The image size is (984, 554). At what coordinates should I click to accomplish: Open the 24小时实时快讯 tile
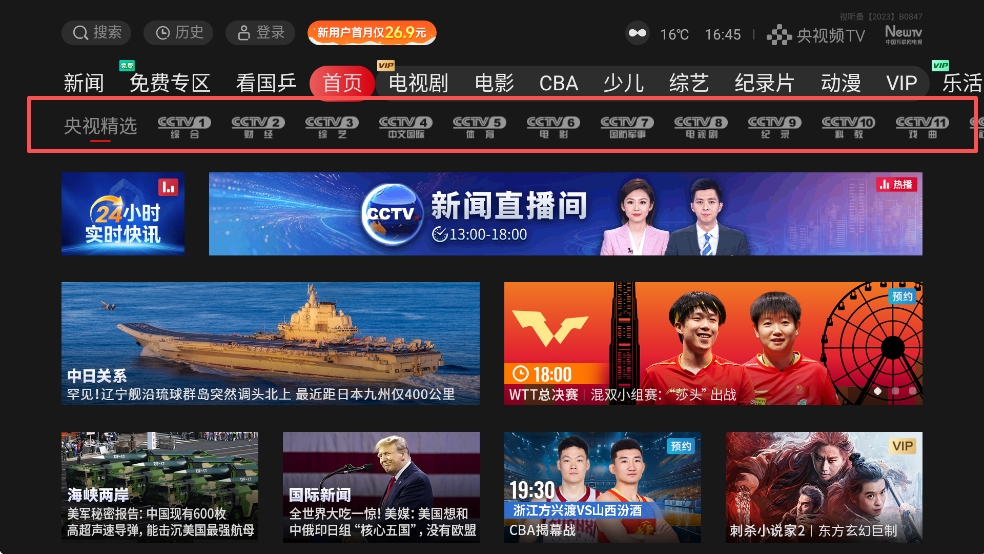click(123, 213)
